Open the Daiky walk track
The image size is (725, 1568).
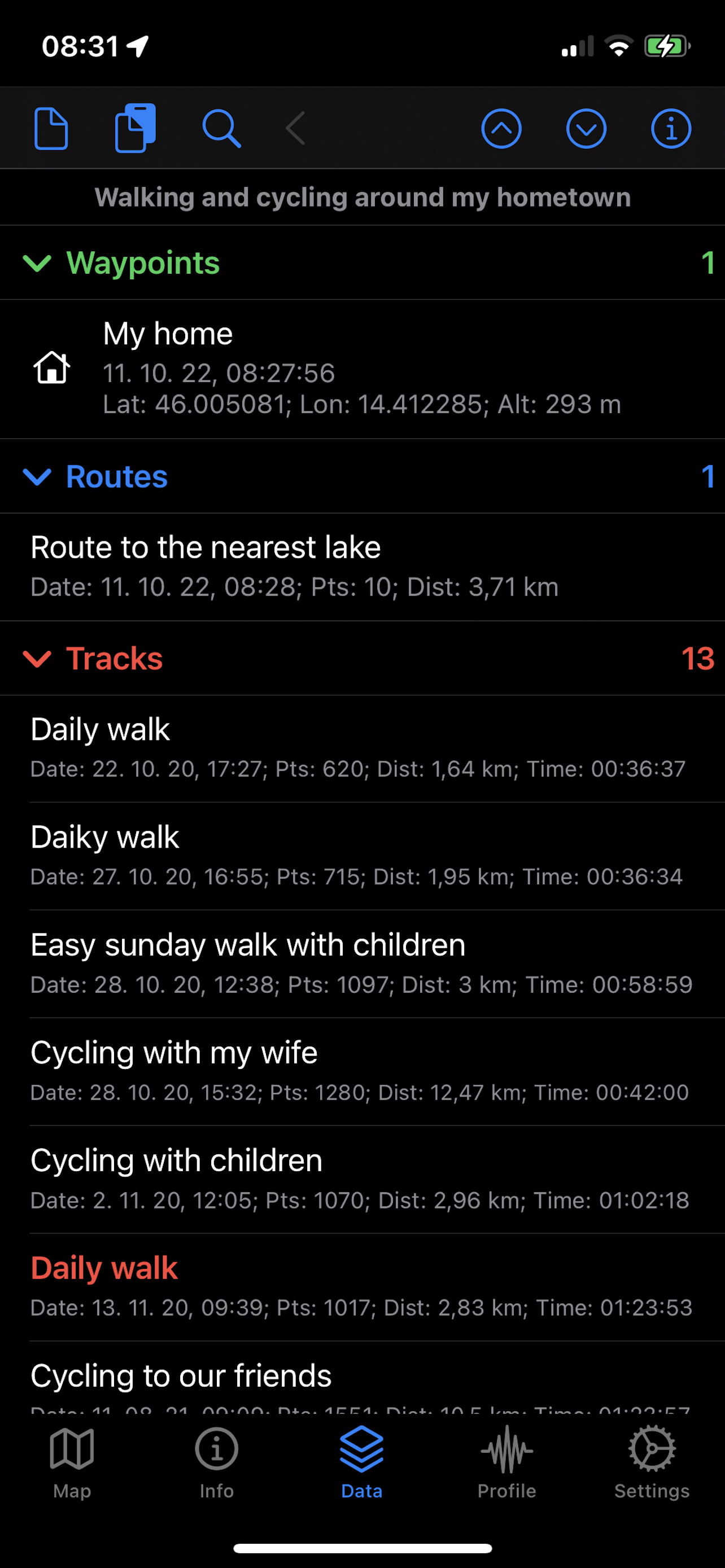362,856
